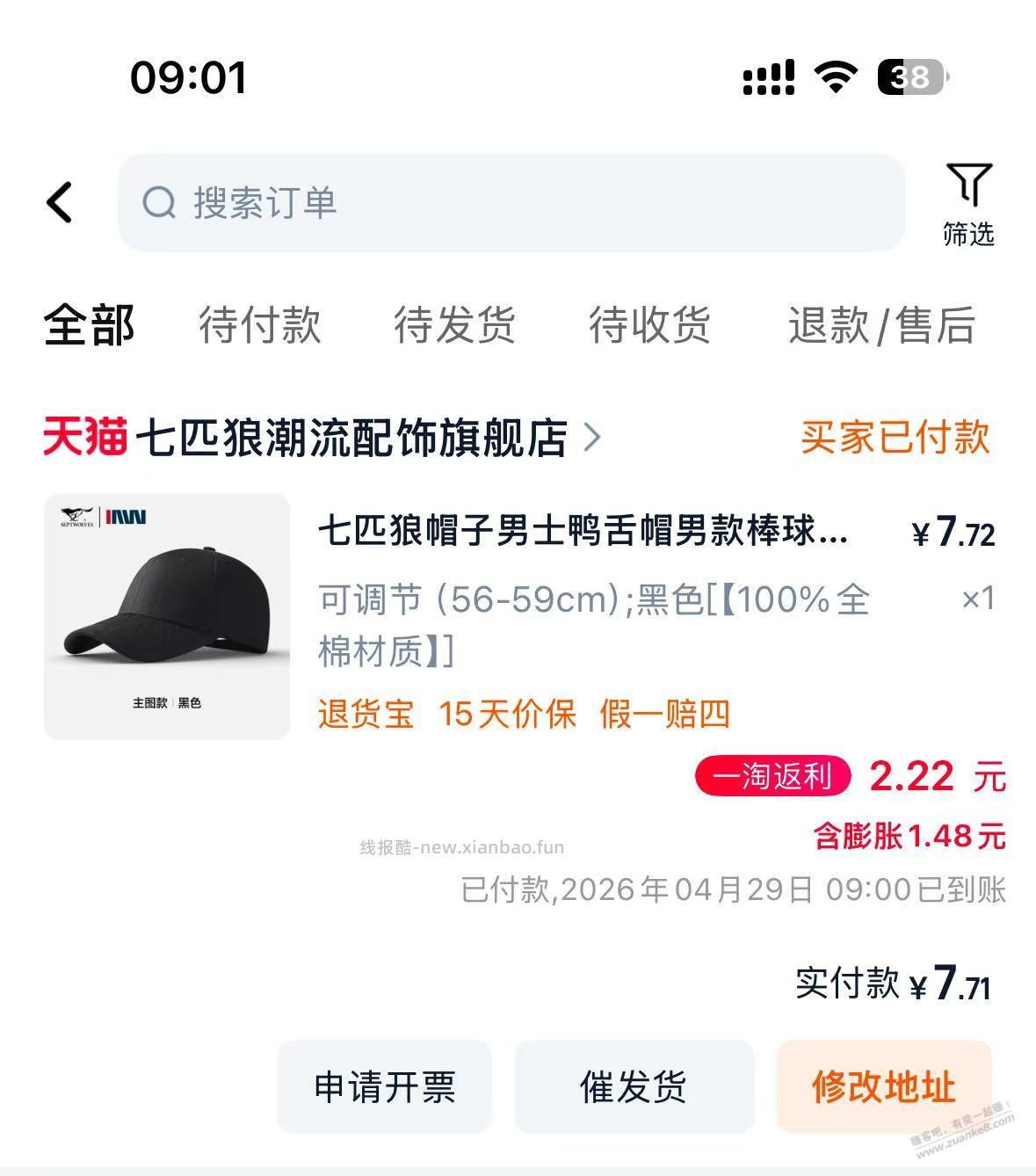Tap 催发货 to urge shipment

634,1087
